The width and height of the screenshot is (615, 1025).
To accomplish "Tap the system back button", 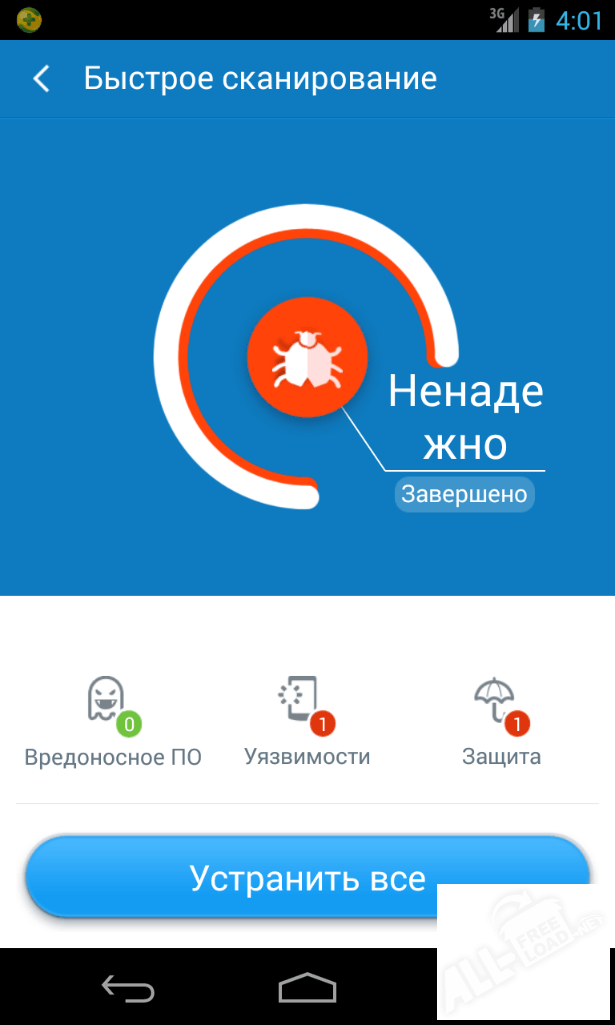I will pos(128,989).
